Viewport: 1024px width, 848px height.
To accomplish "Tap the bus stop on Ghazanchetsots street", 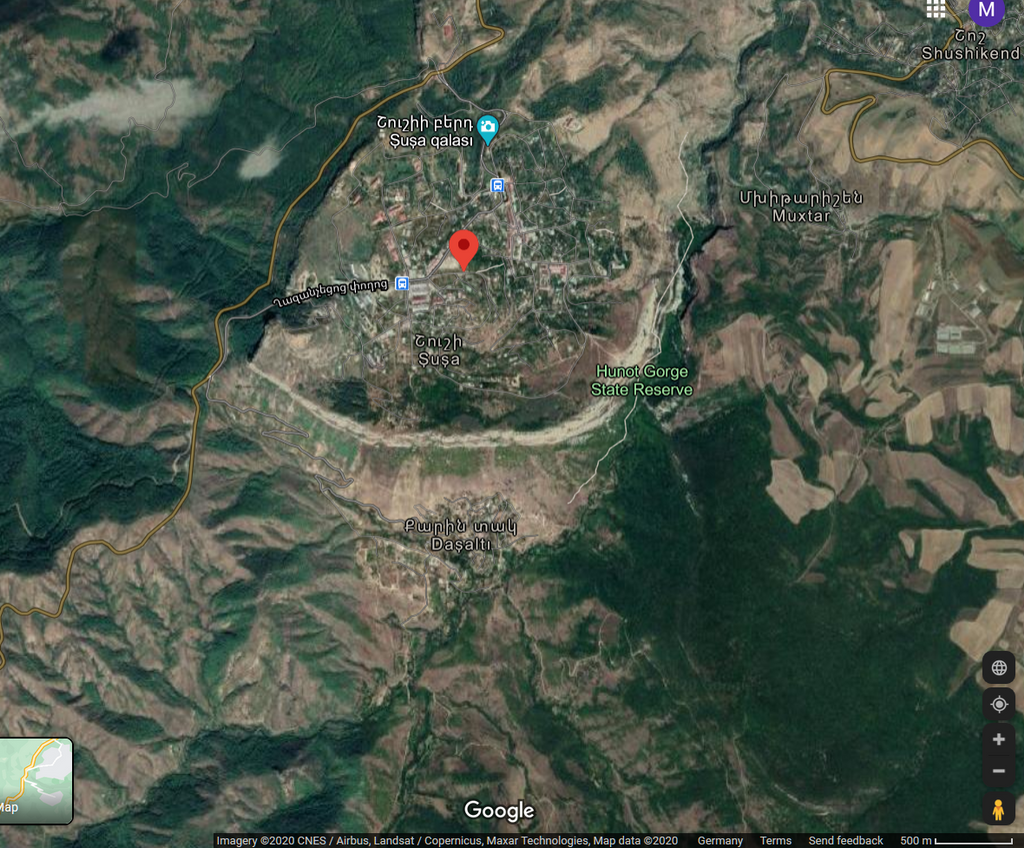I will [x=402, y=284].
